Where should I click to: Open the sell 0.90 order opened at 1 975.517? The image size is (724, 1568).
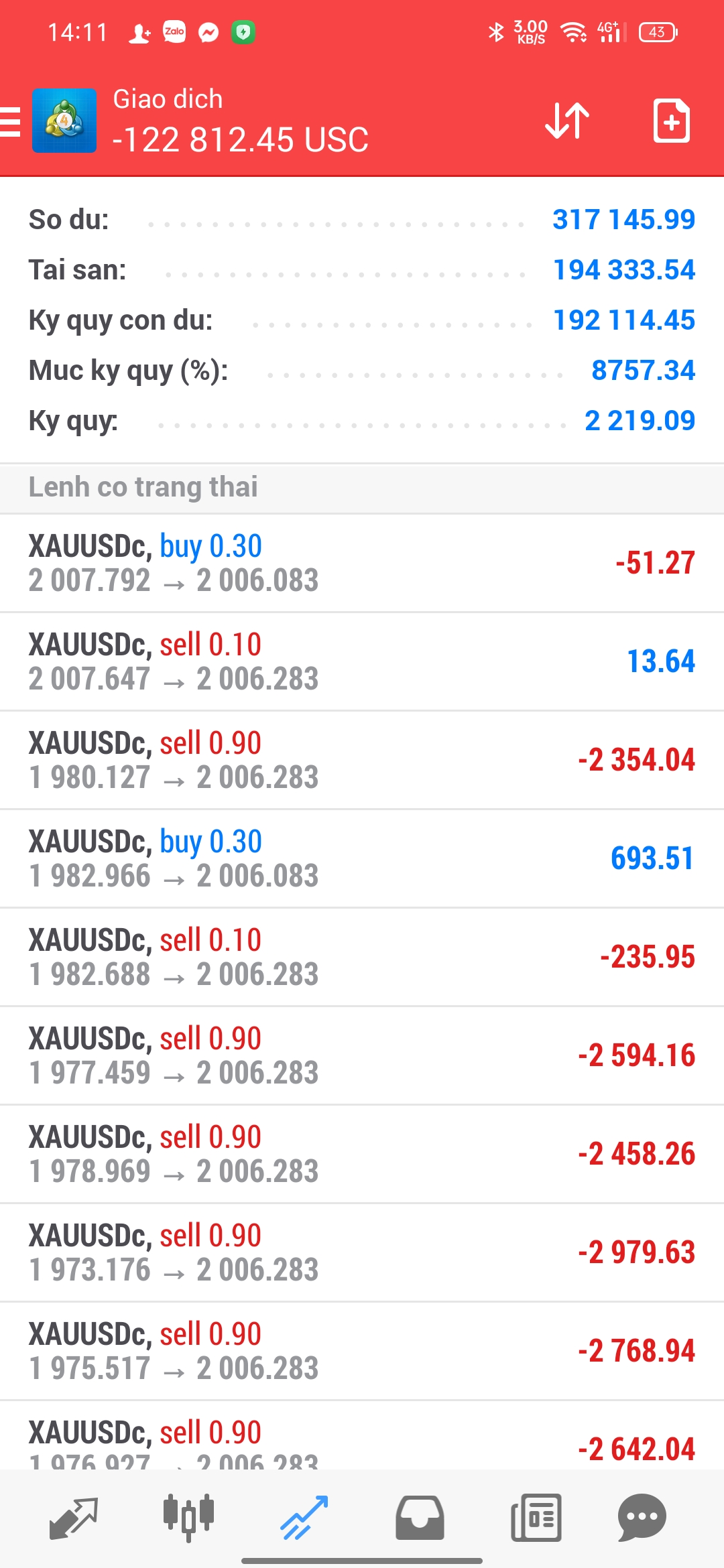pyautogui.click(x=362, y=1352)
